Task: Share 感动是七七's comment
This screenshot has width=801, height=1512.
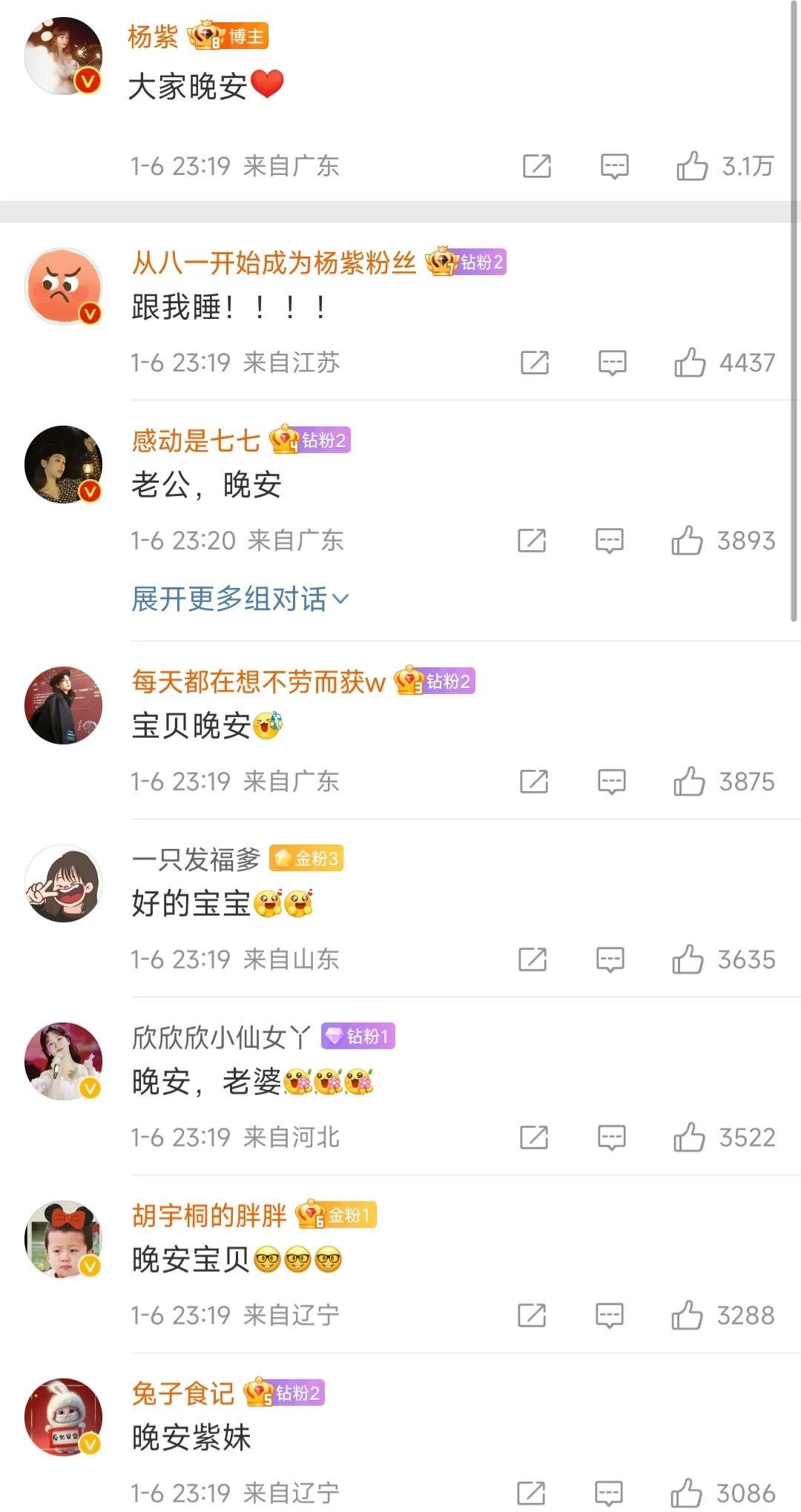Action: (532, 541)
